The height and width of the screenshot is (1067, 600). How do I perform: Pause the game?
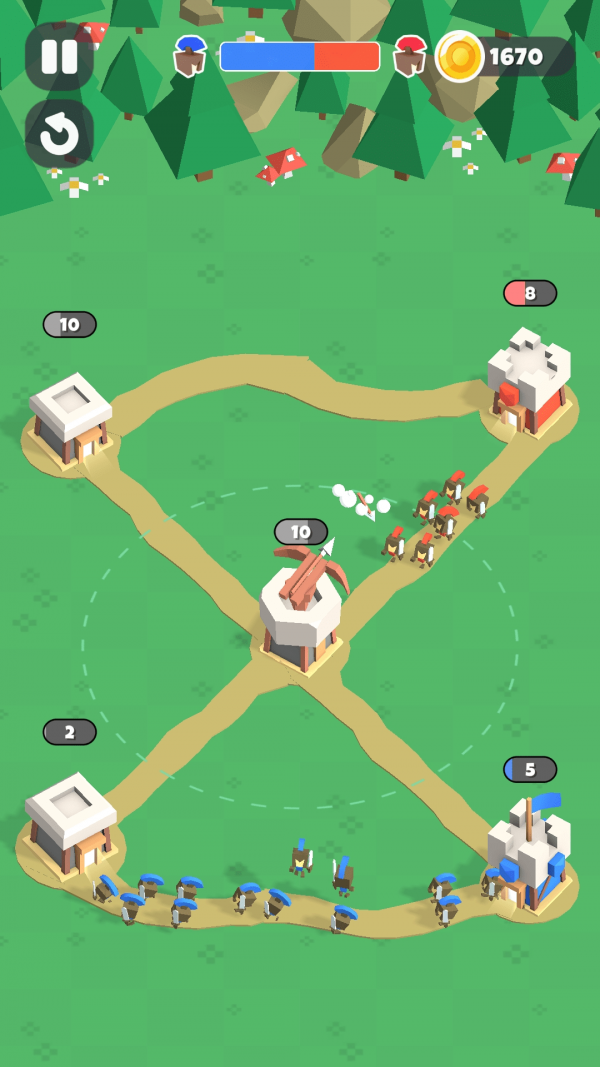click(x=59, y=57)
